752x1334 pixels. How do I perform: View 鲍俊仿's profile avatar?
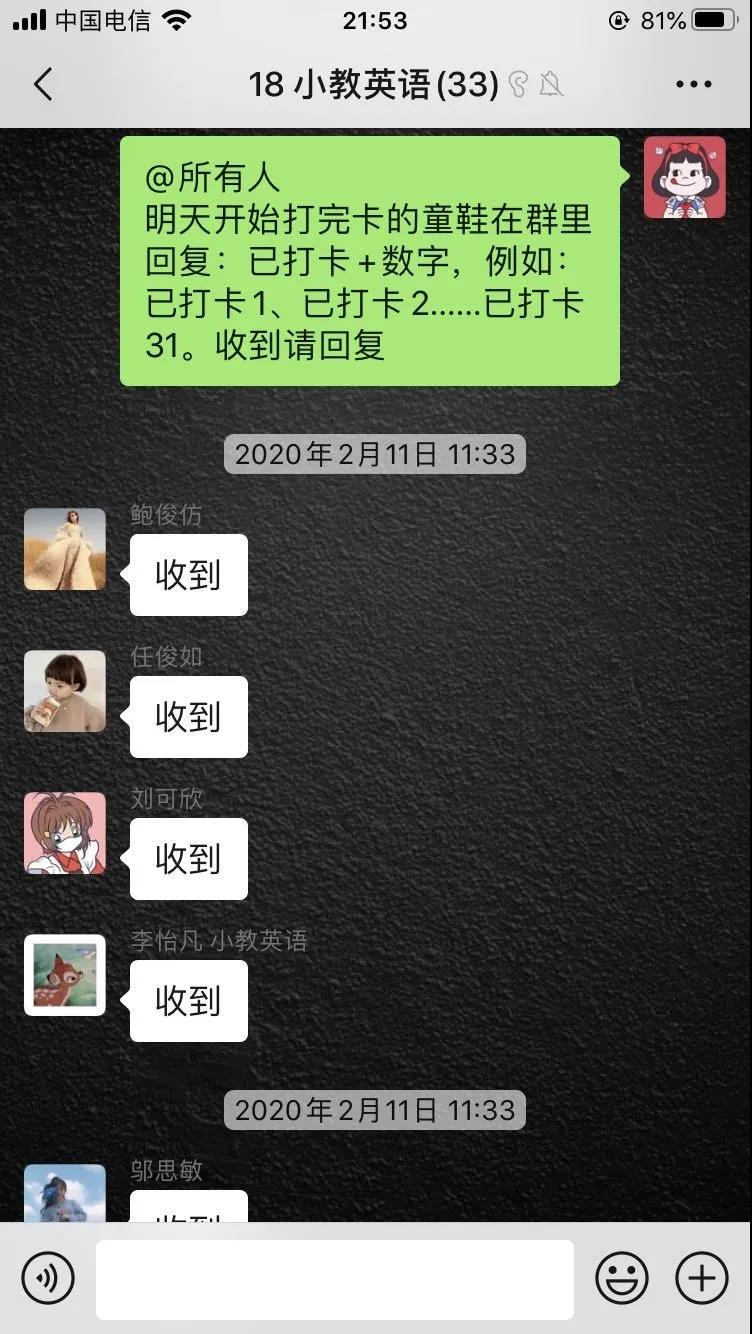65,549
